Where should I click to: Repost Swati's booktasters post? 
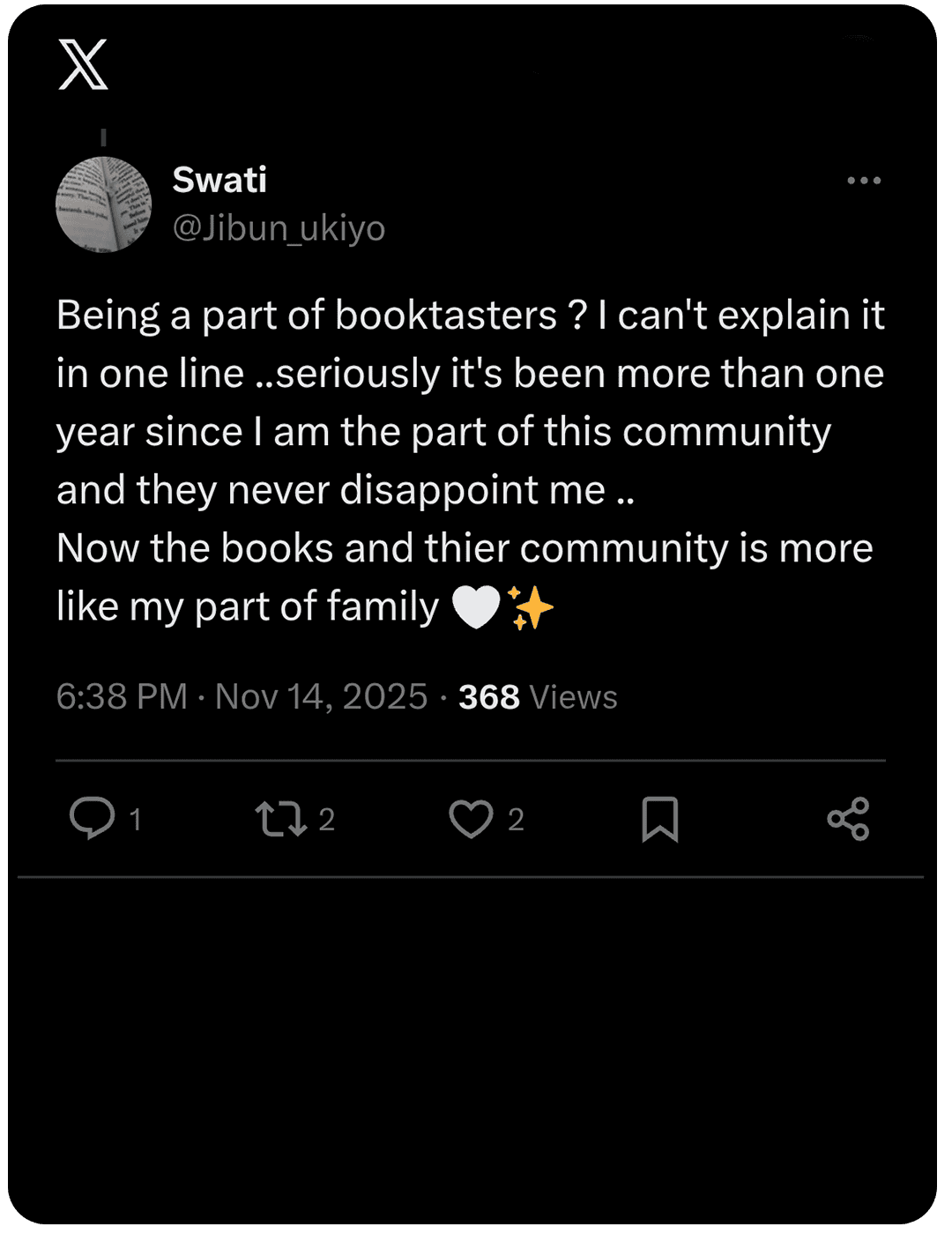point(281,819)
